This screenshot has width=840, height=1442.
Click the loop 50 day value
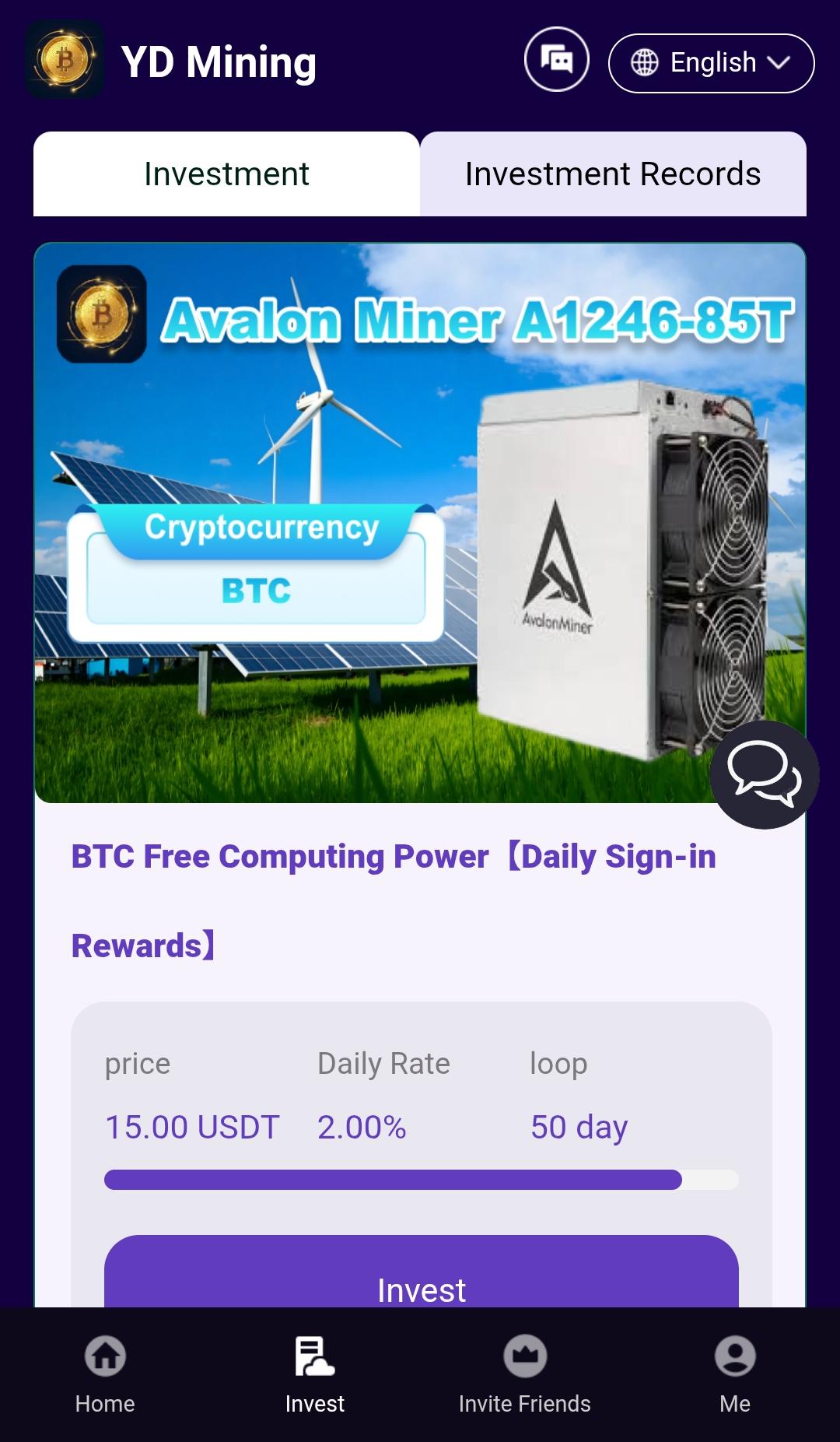[579, 1125]
